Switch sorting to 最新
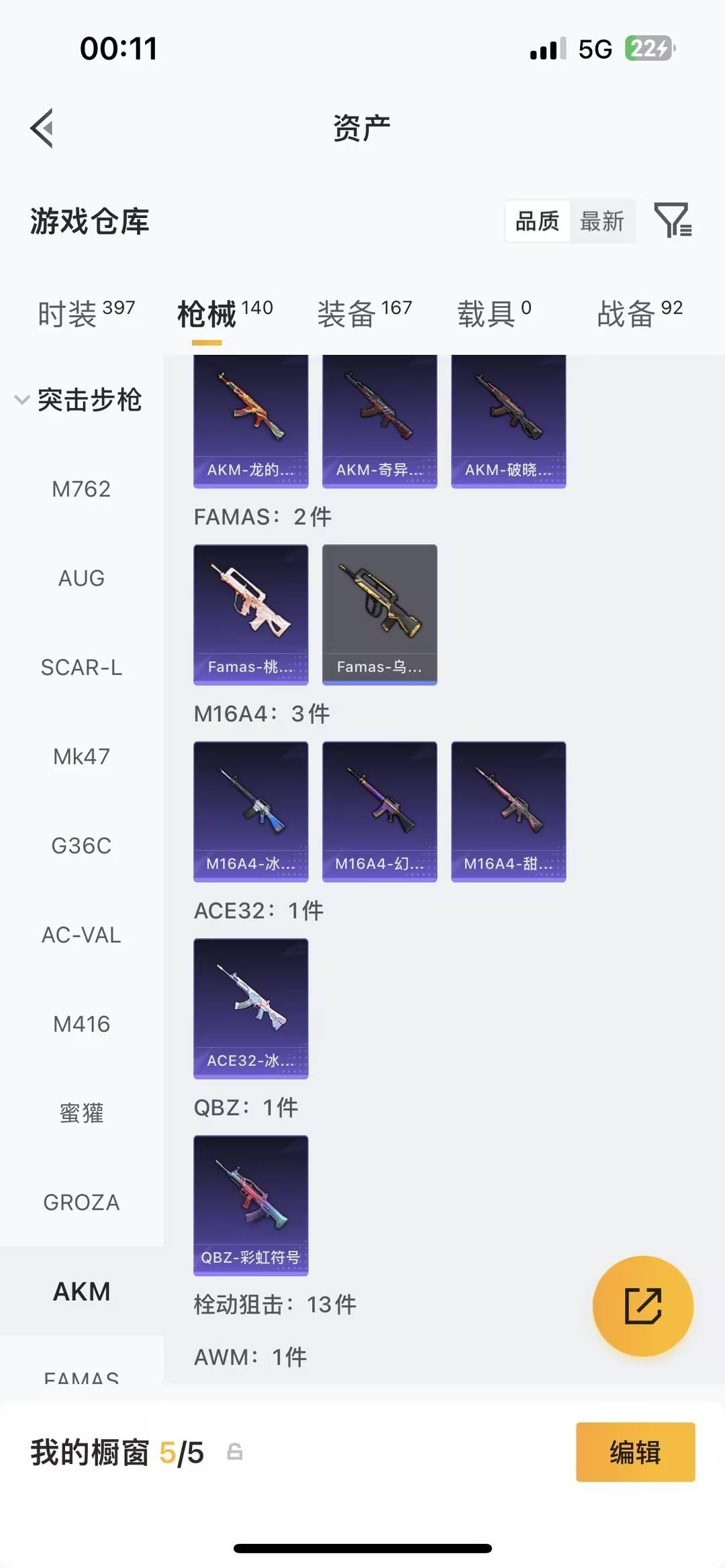Viewport: 725px width, 1568px height. point(602,221)
